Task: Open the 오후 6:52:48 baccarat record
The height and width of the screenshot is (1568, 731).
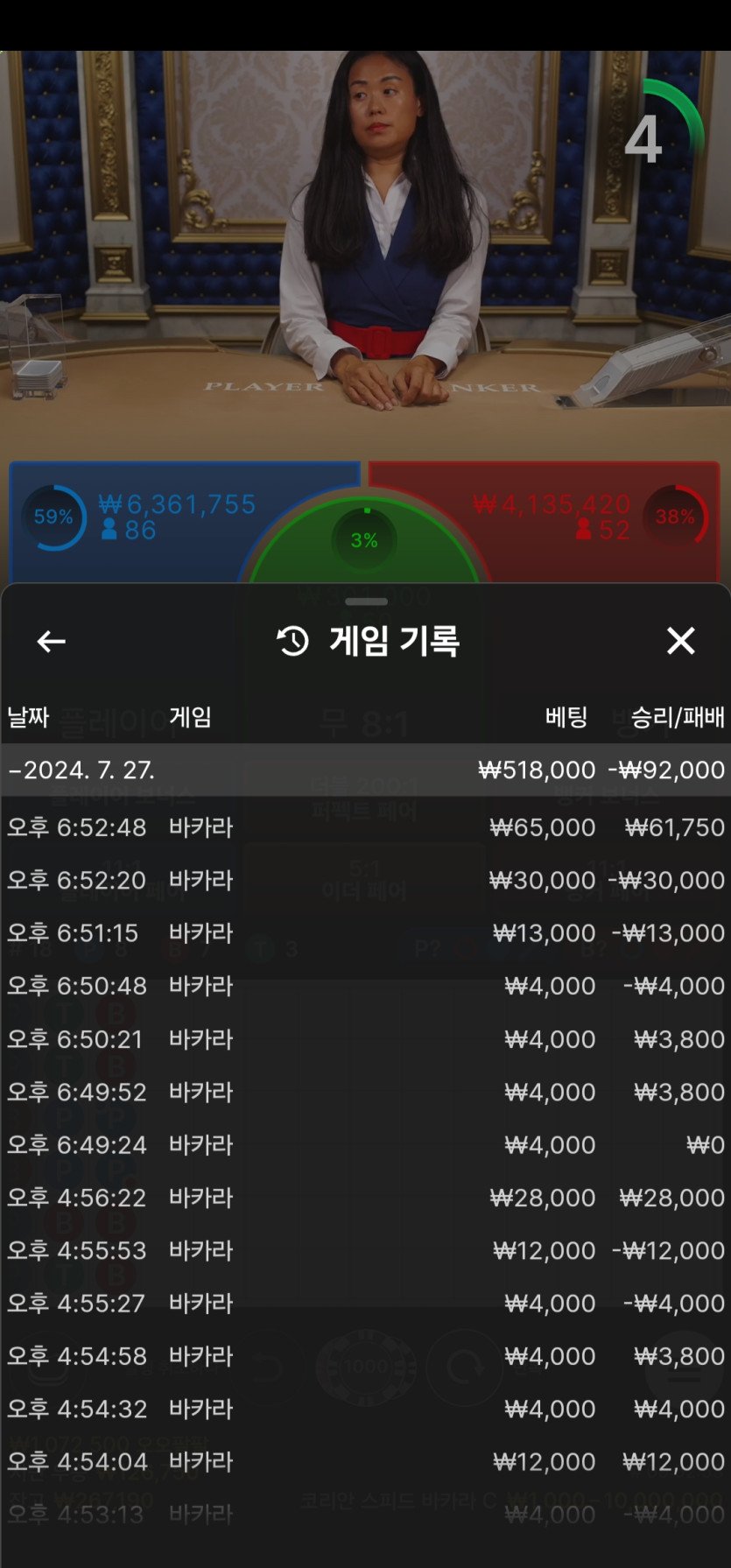Action: click(x=365, y=827)
